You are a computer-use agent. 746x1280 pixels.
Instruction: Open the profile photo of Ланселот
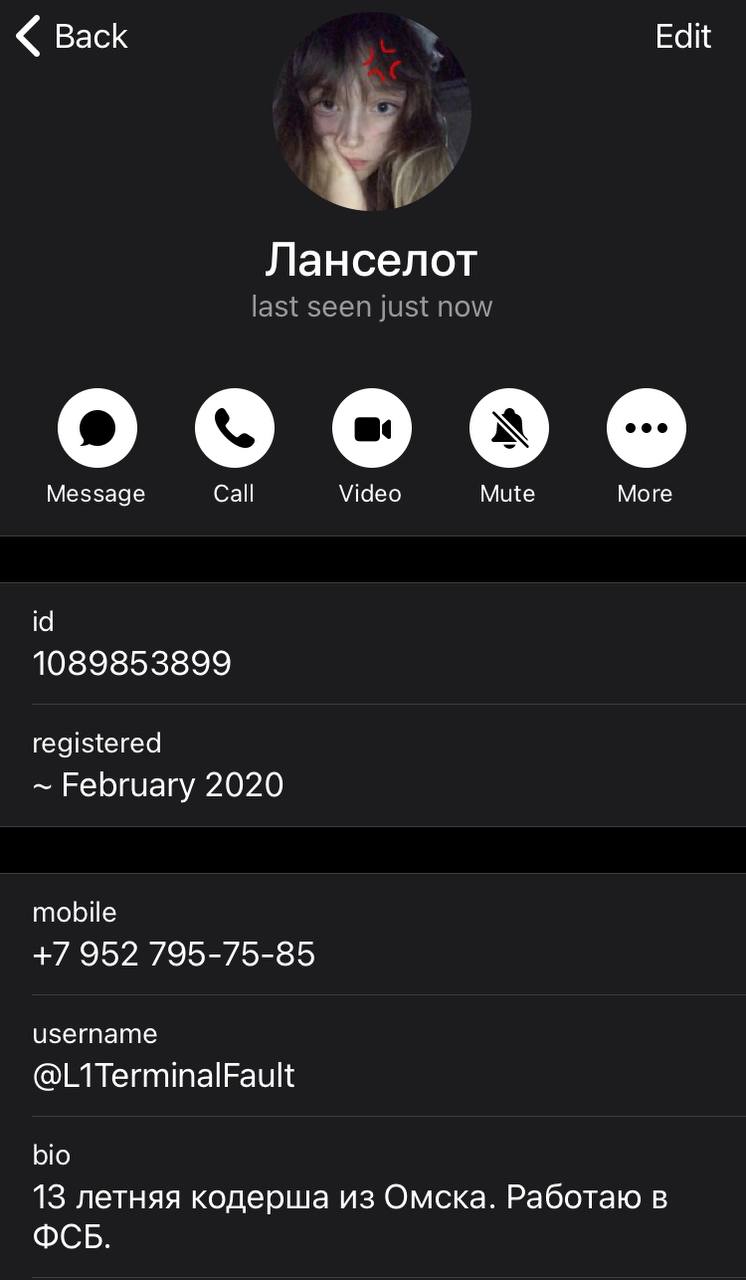click(372, 111)
